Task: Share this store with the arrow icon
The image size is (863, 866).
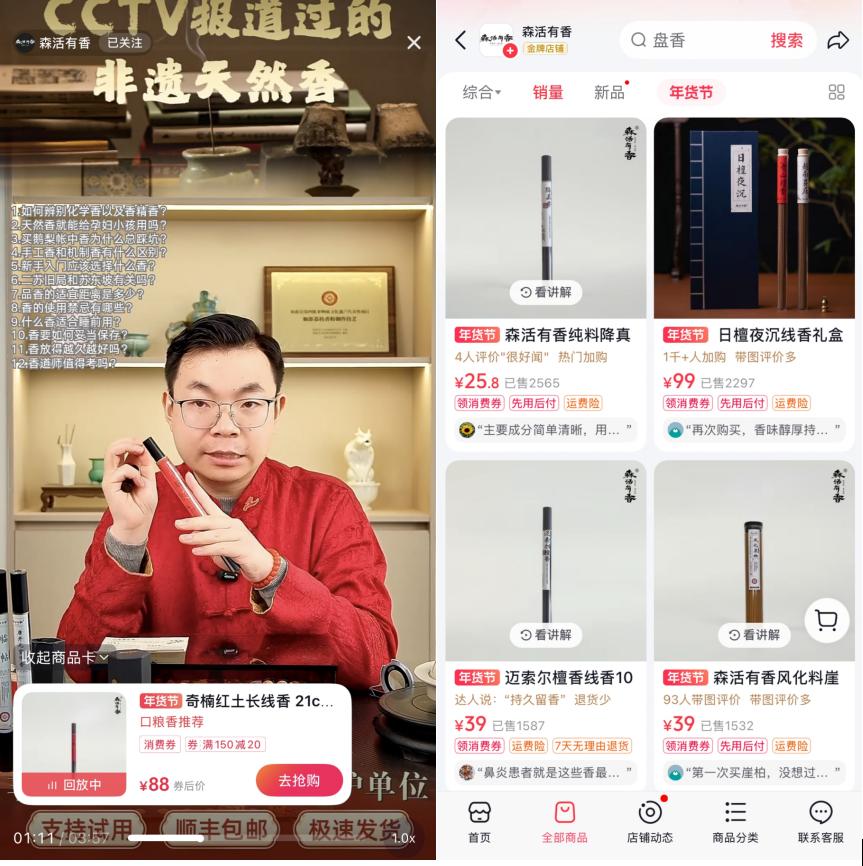Action: pos(838,40)
